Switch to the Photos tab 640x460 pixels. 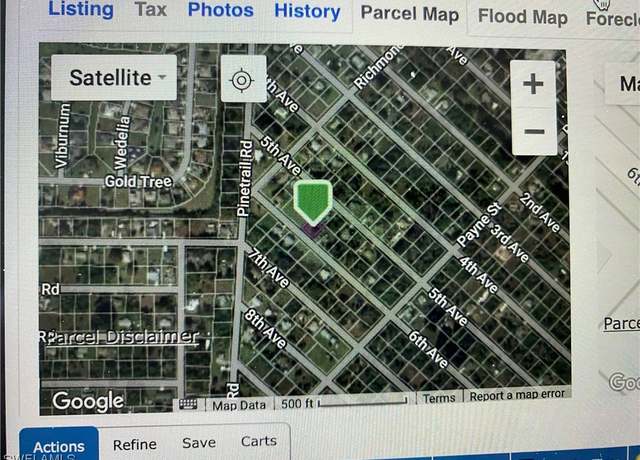[220, 10]
